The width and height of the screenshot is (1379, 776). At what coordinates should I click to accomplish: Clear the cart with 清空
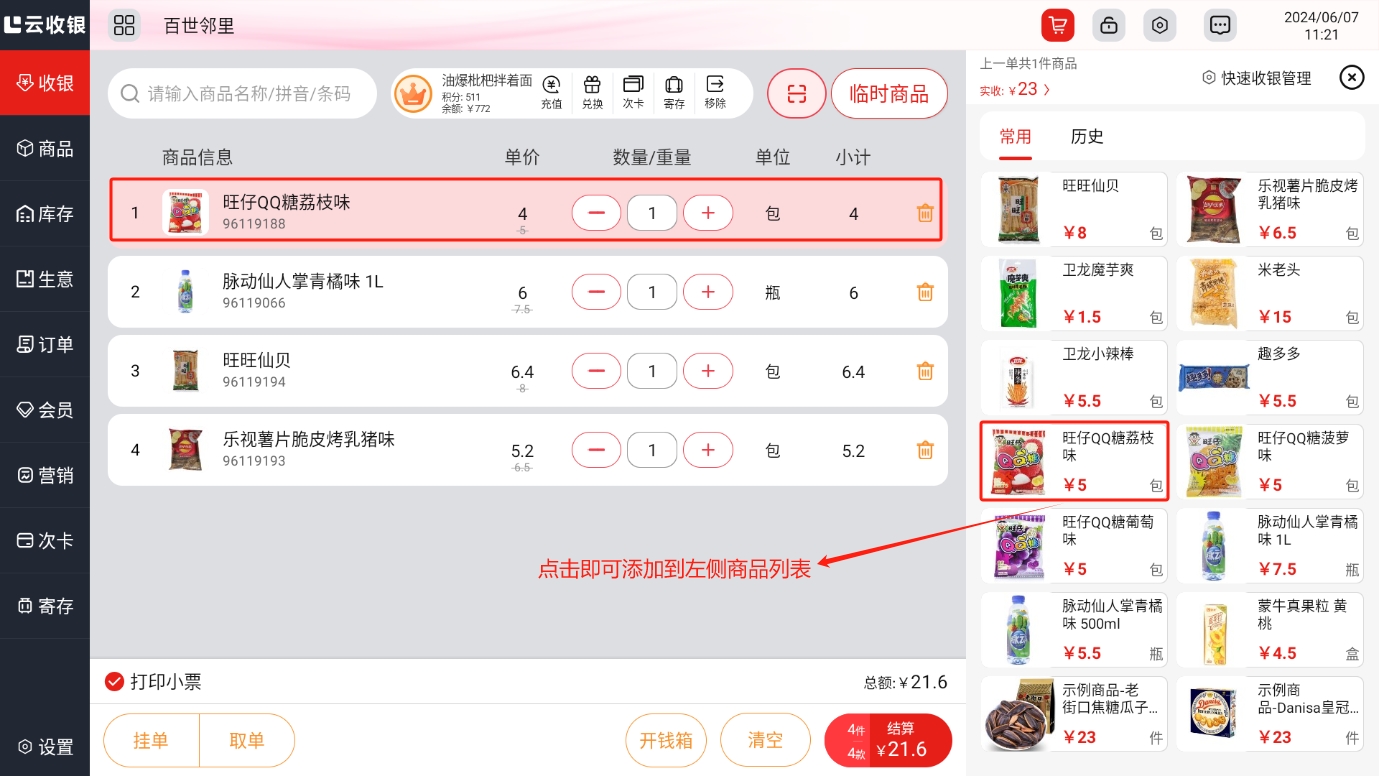765,740
